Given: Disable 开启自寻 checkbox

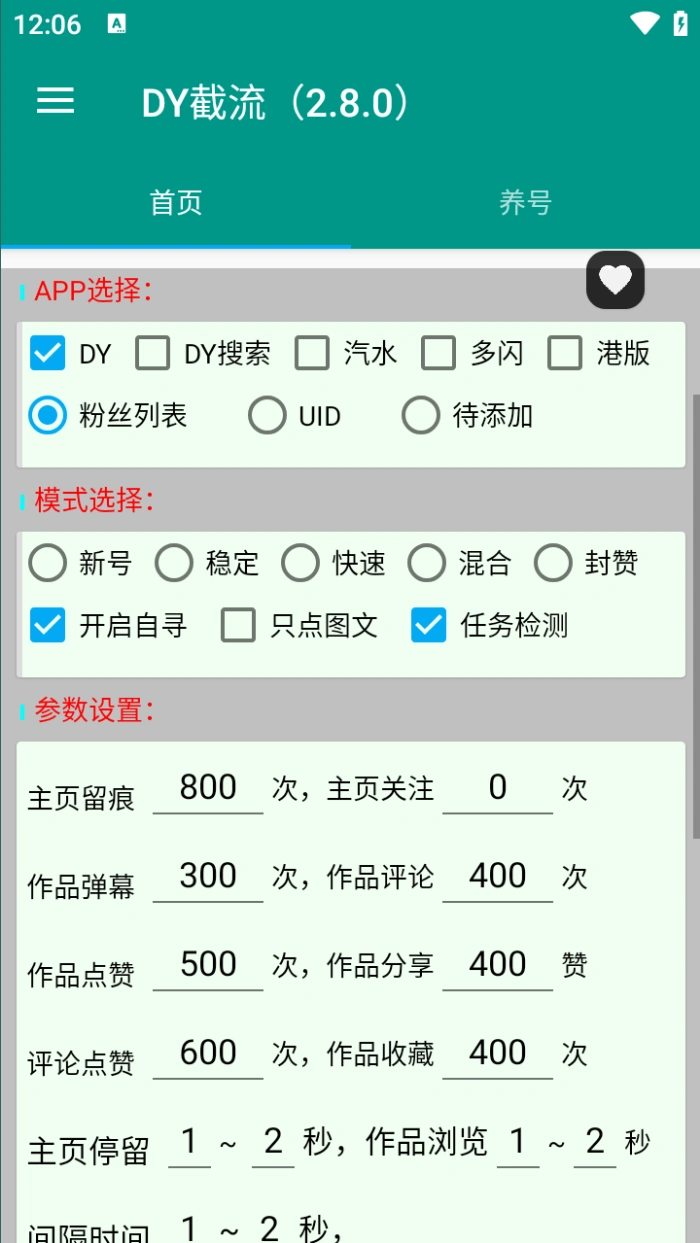Looking at the screenshot, I should point(47,626).
